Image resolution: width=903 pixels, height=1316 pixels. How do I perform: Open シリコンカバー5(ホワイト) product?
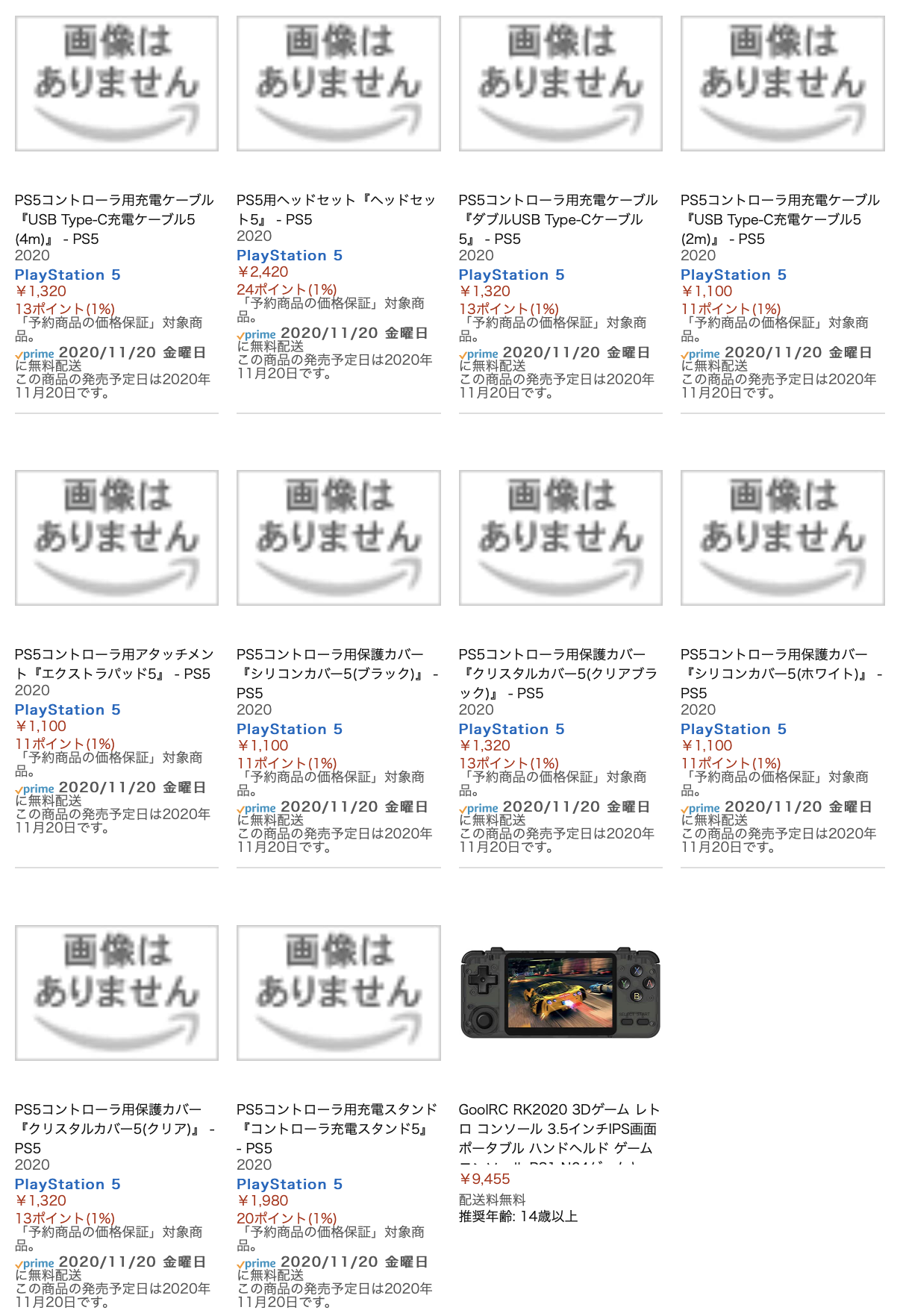tap(780, 674)
